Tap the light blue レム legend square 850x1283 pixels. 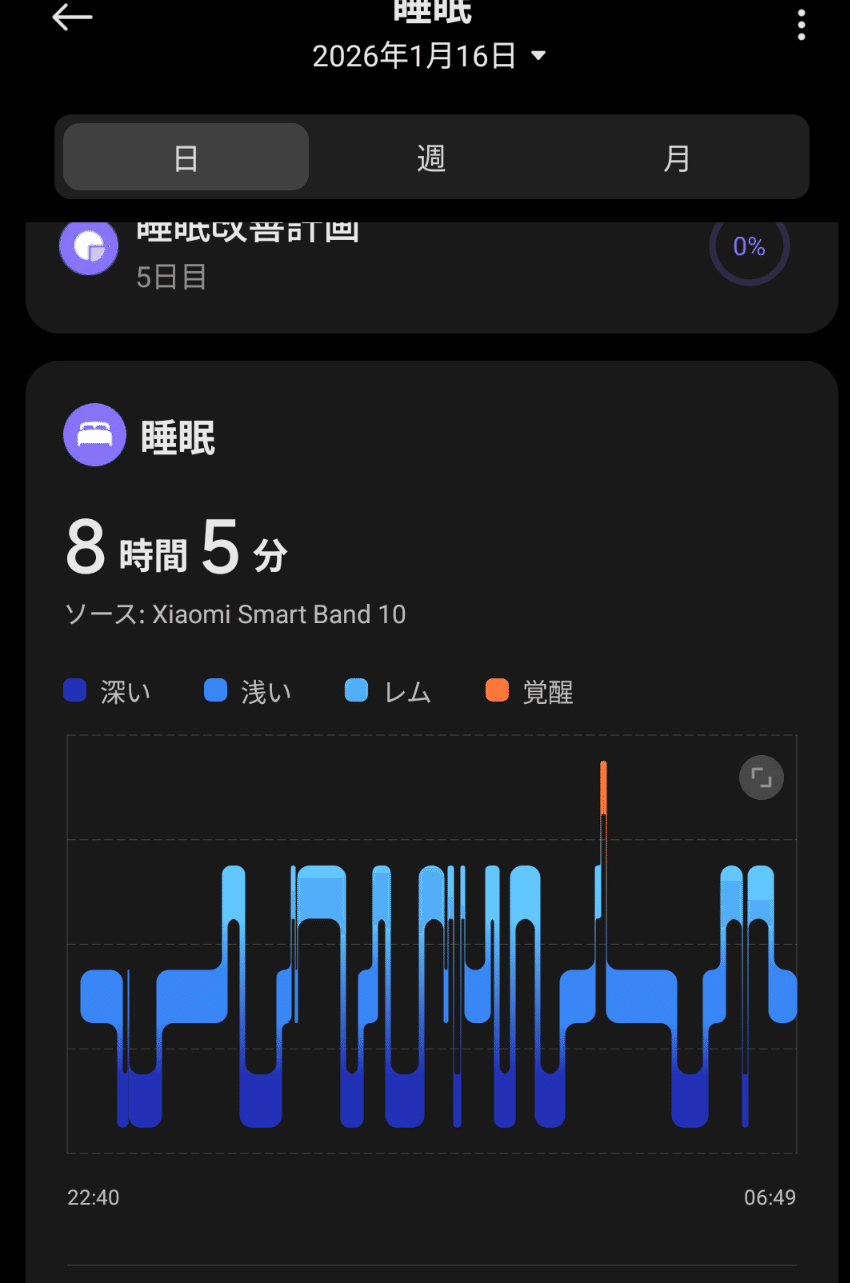coord(358,690)
